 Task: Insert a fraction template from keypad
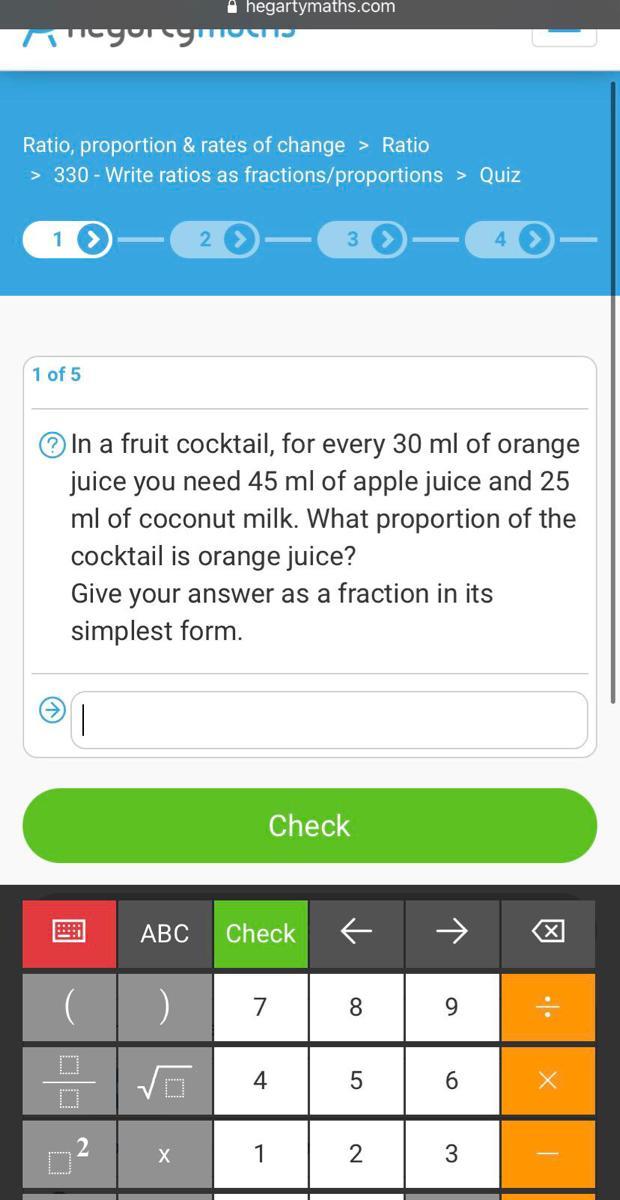(69, 1080)
